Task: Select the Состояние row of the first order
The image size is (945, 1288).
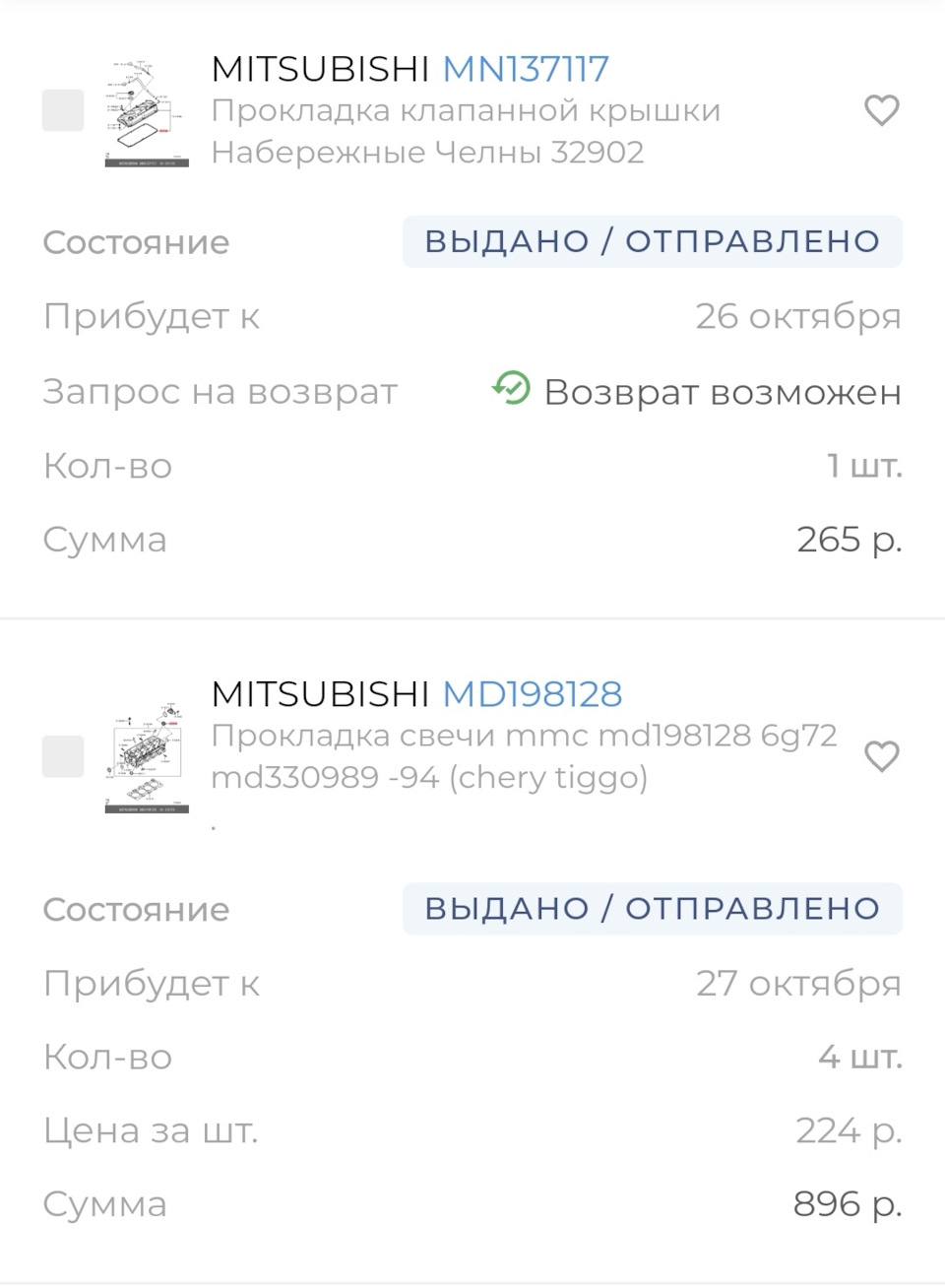Action: (135, 241)
